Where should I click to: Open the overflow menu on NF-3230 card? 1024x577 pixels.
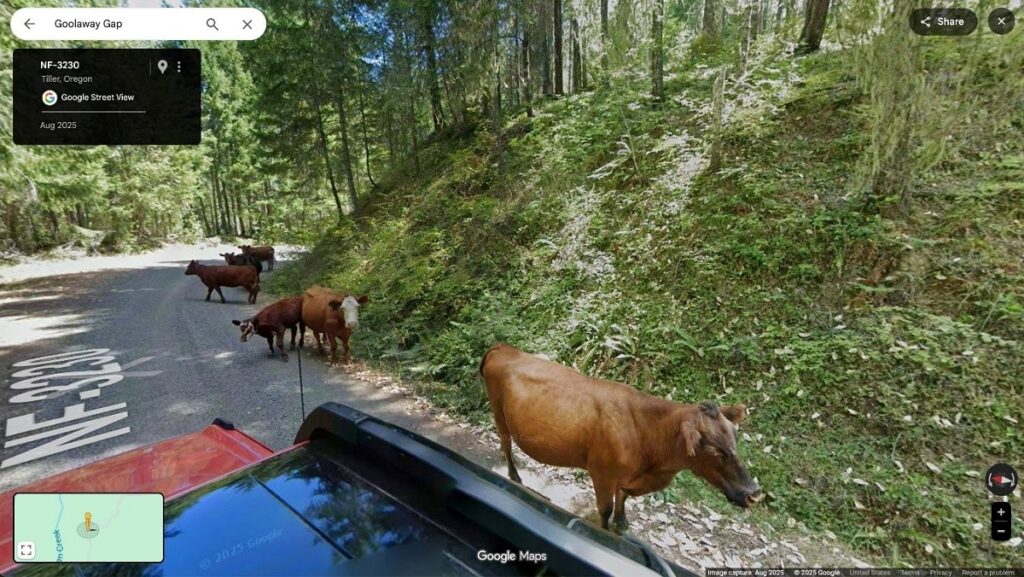179,67
